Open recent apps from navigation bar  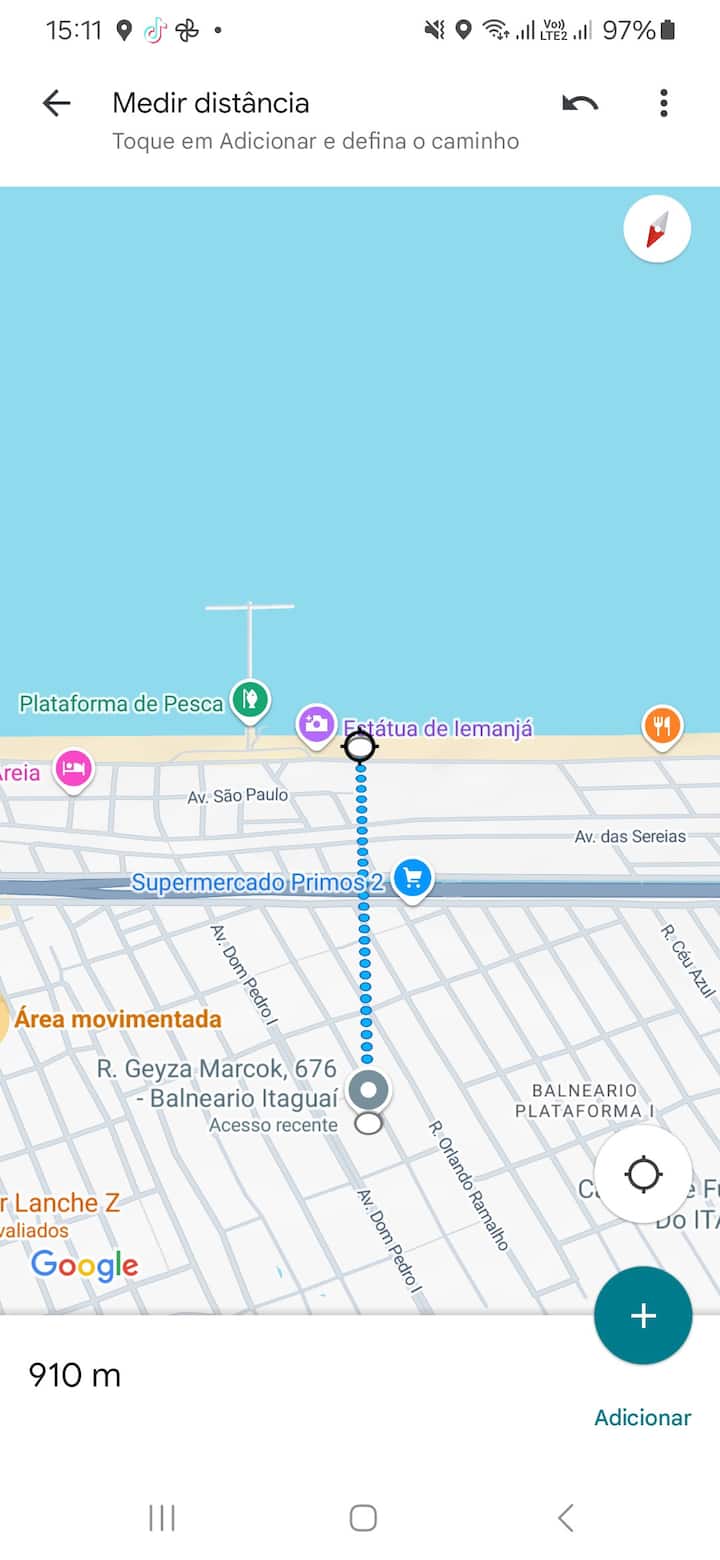pyautogui.click(x=162, y=1518)
